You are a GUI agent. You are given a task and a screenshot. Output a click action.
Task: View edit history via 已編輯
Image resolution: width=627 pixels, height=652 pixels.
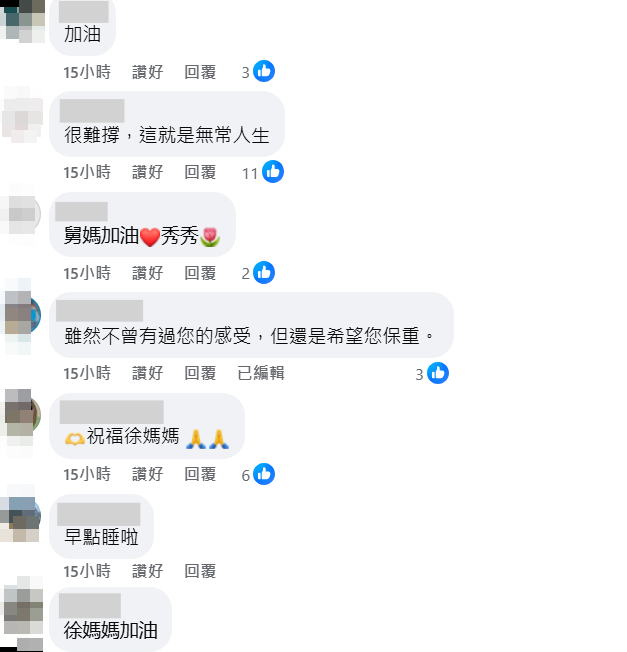click(260, 373)
